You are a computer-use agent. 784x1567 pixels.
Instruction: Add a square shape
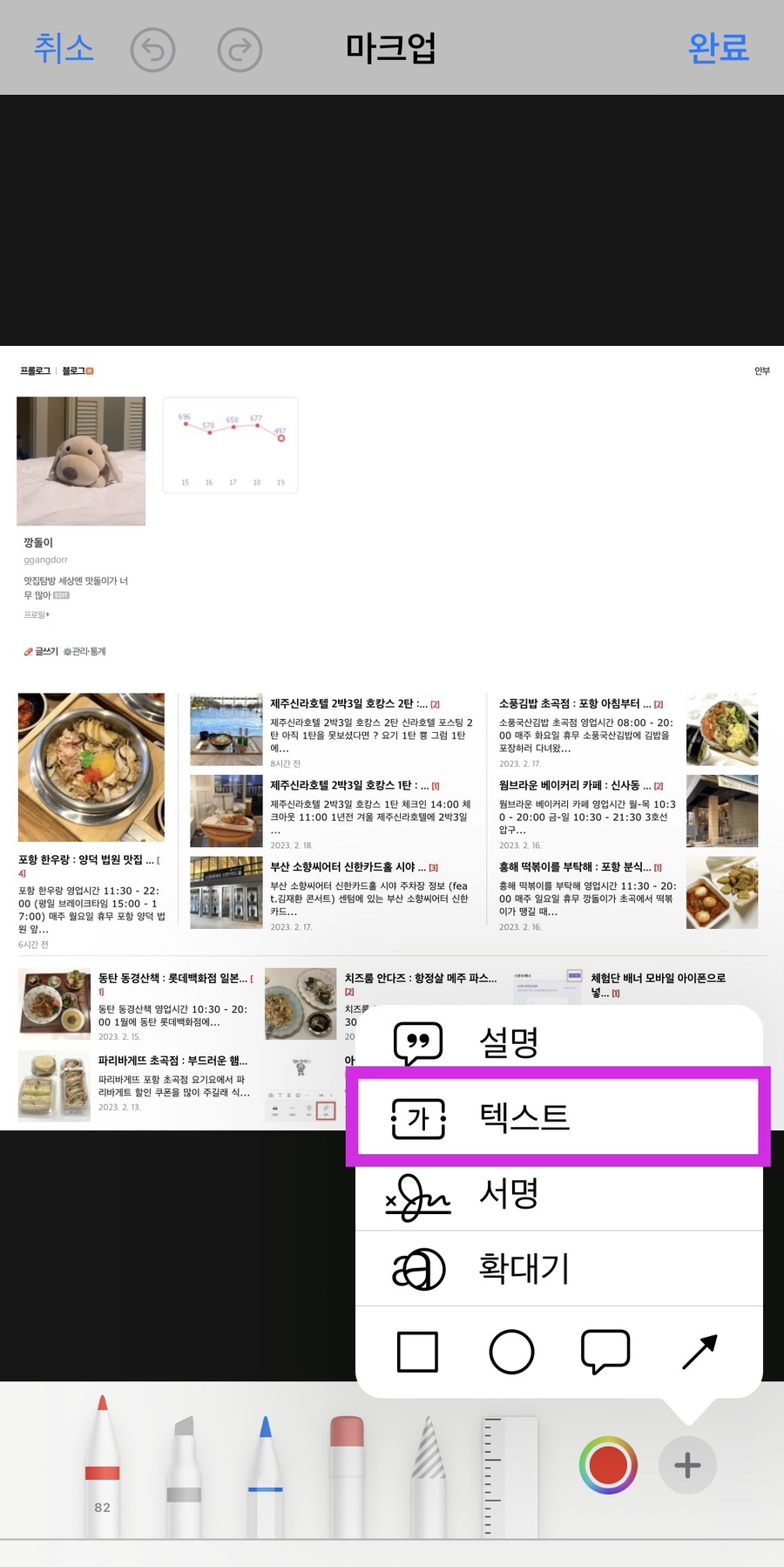coord(417,1352)
